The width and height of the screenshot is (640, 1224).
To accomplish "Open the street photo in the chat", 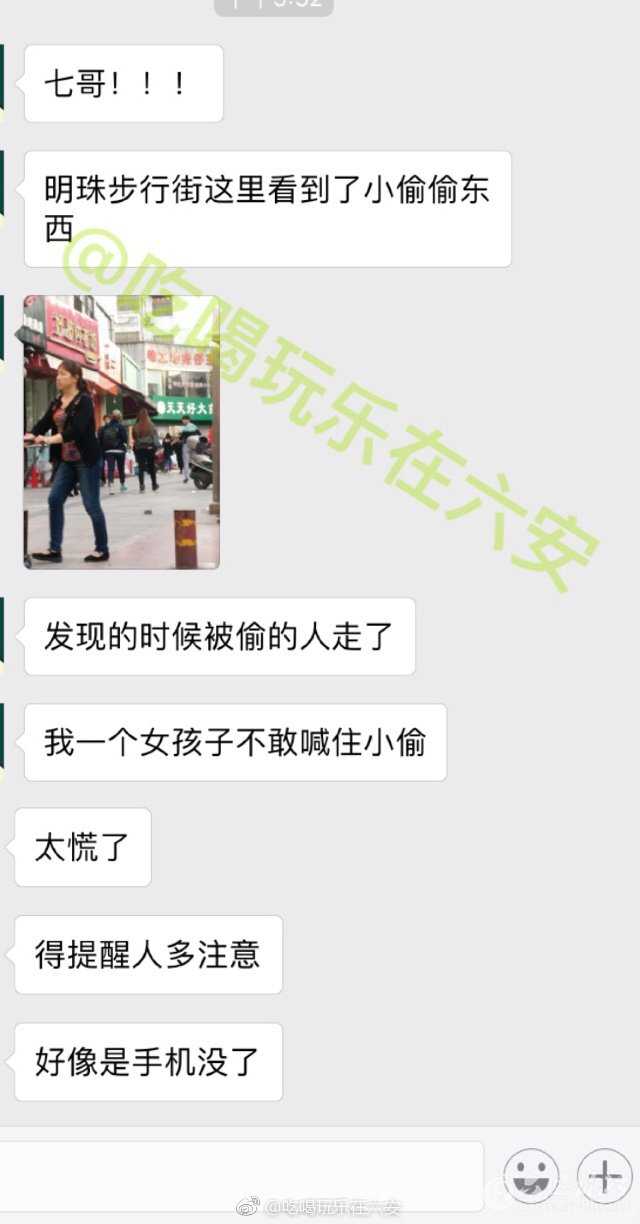I will [121, 432].
